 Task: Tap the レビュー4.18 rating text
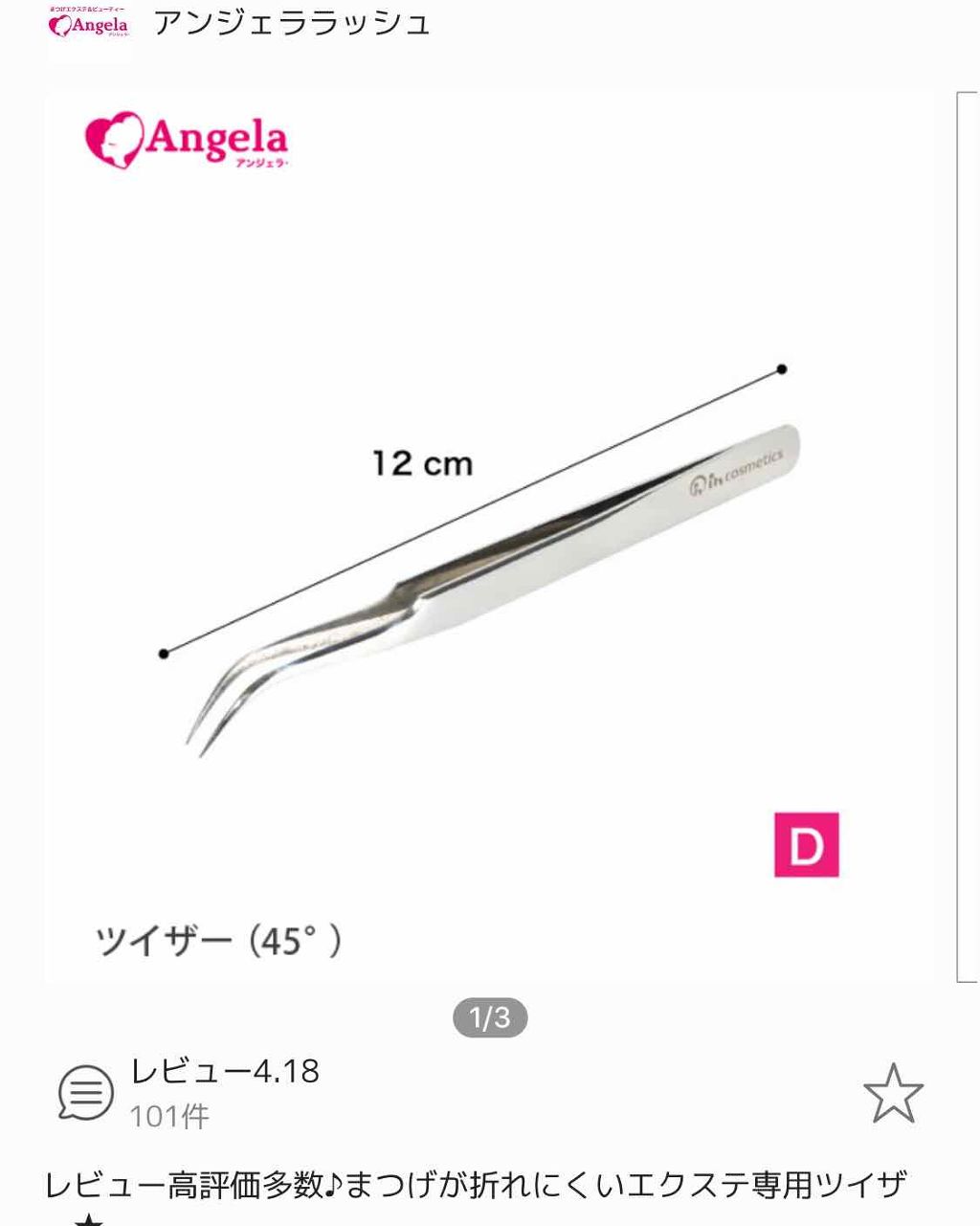(x=225, y=1074)
